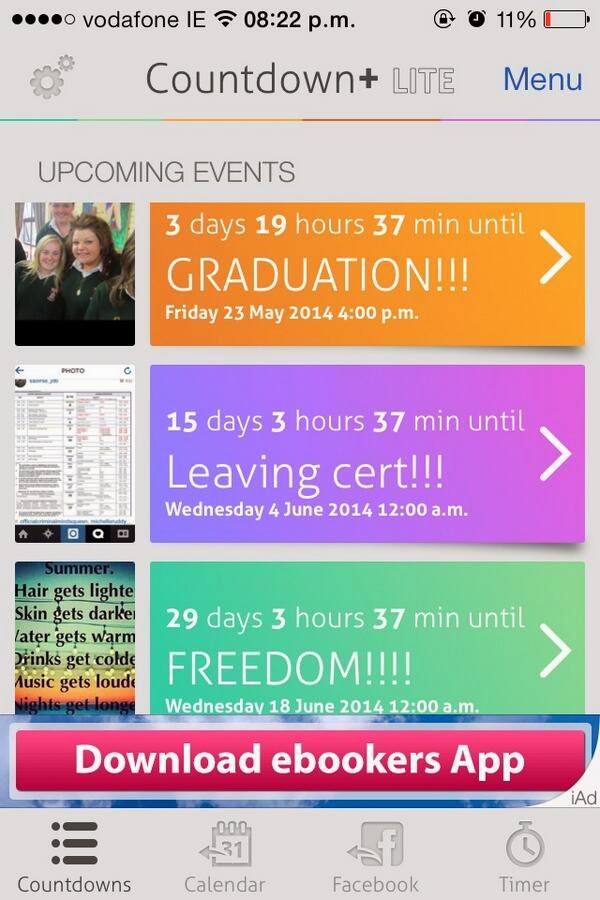Open the Leaving cert!!! countdown card
This screenshot has width=600, height=900.
[x=366, y=454]
